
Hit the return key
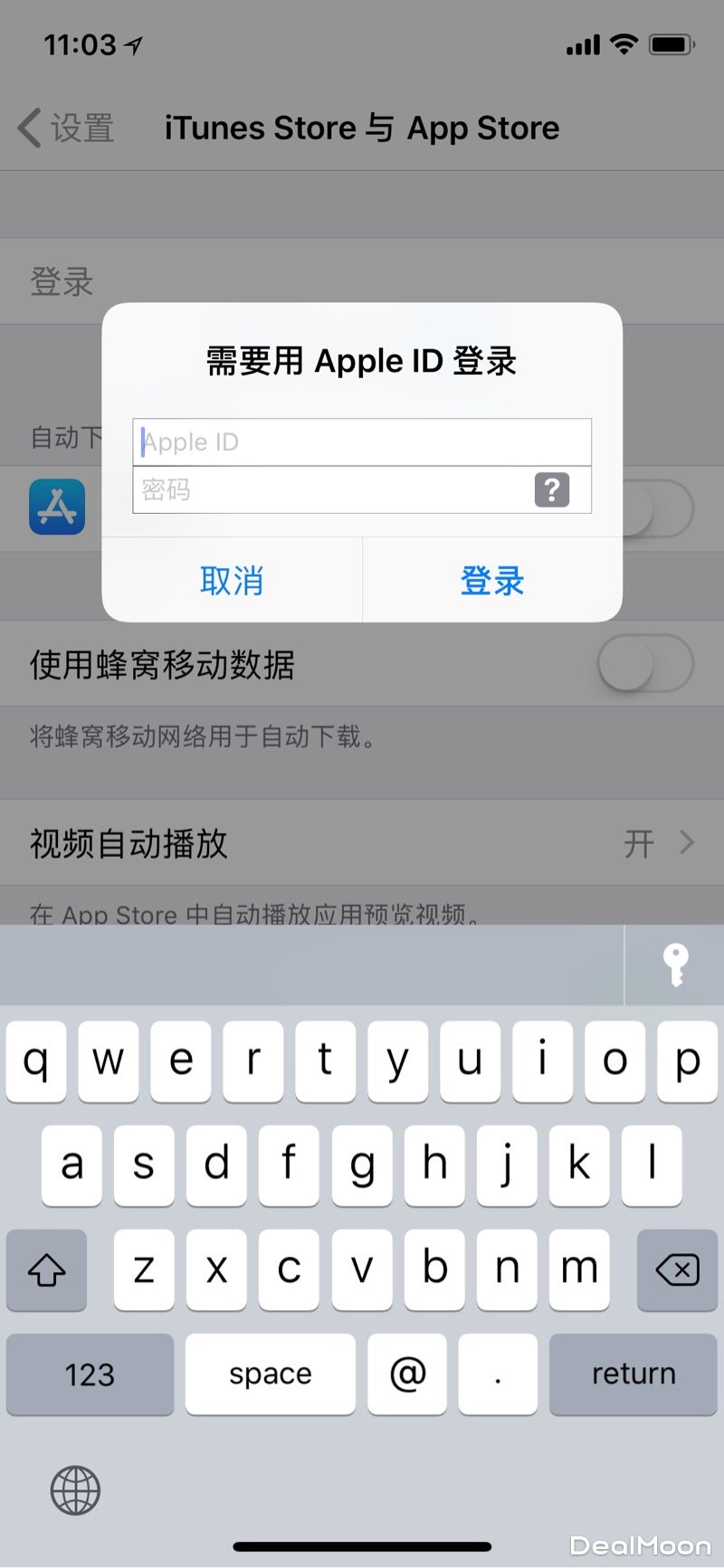[633, 1373]
